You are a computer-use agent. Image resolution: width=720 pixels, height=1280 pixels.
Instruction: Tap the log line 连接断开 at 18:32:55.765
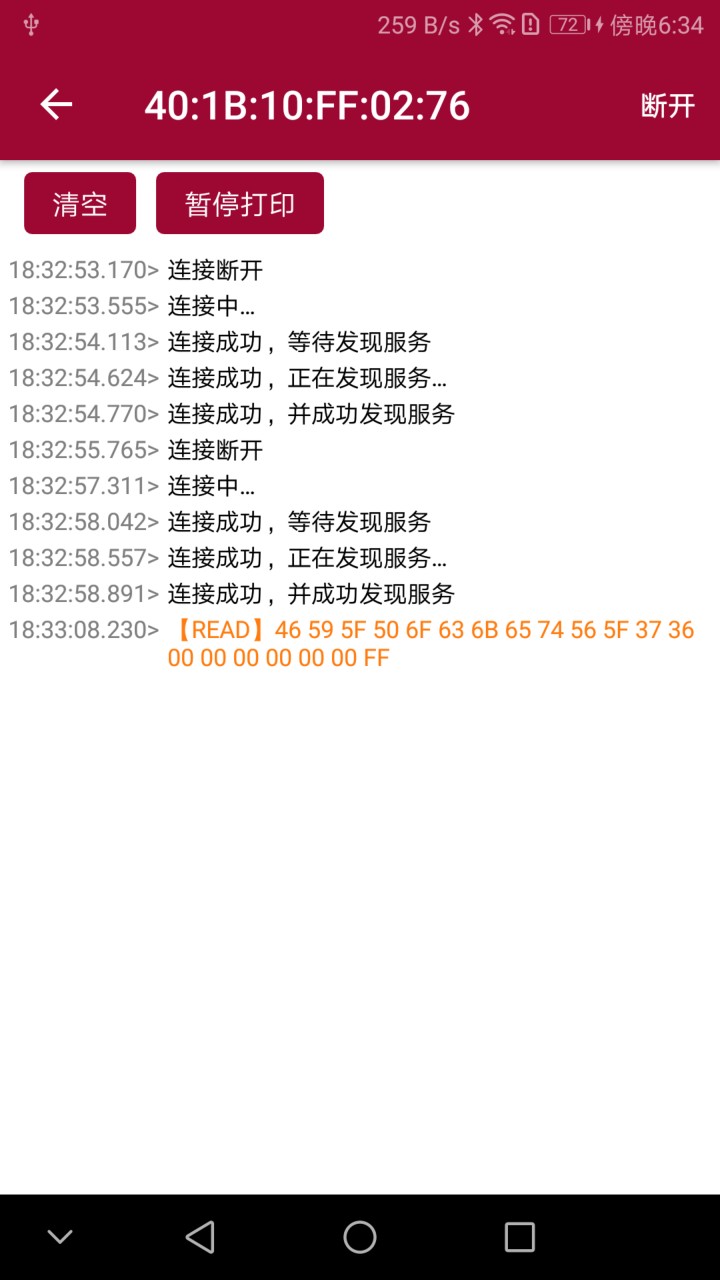pyautogui.click(x=213, y=450)
